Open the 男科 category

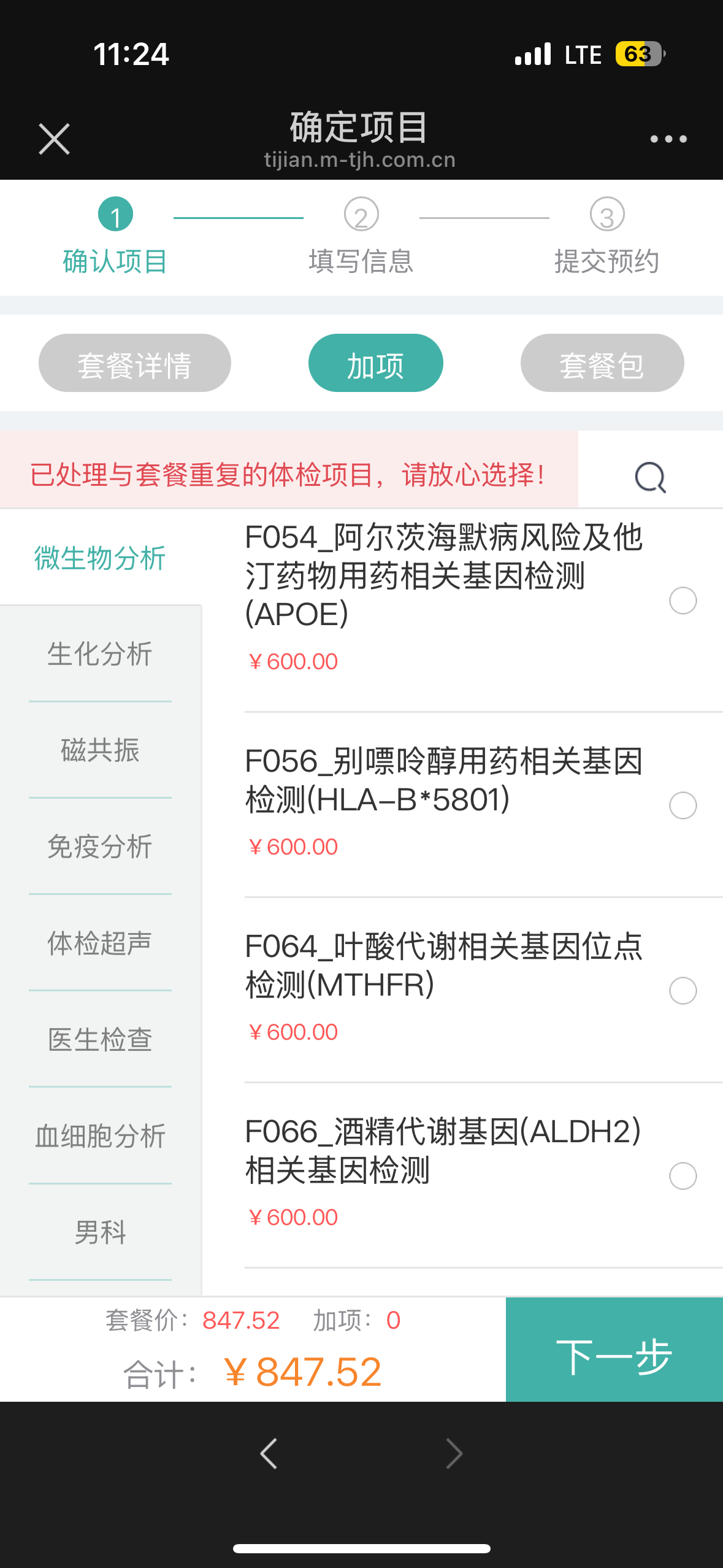pos(100,1232)
